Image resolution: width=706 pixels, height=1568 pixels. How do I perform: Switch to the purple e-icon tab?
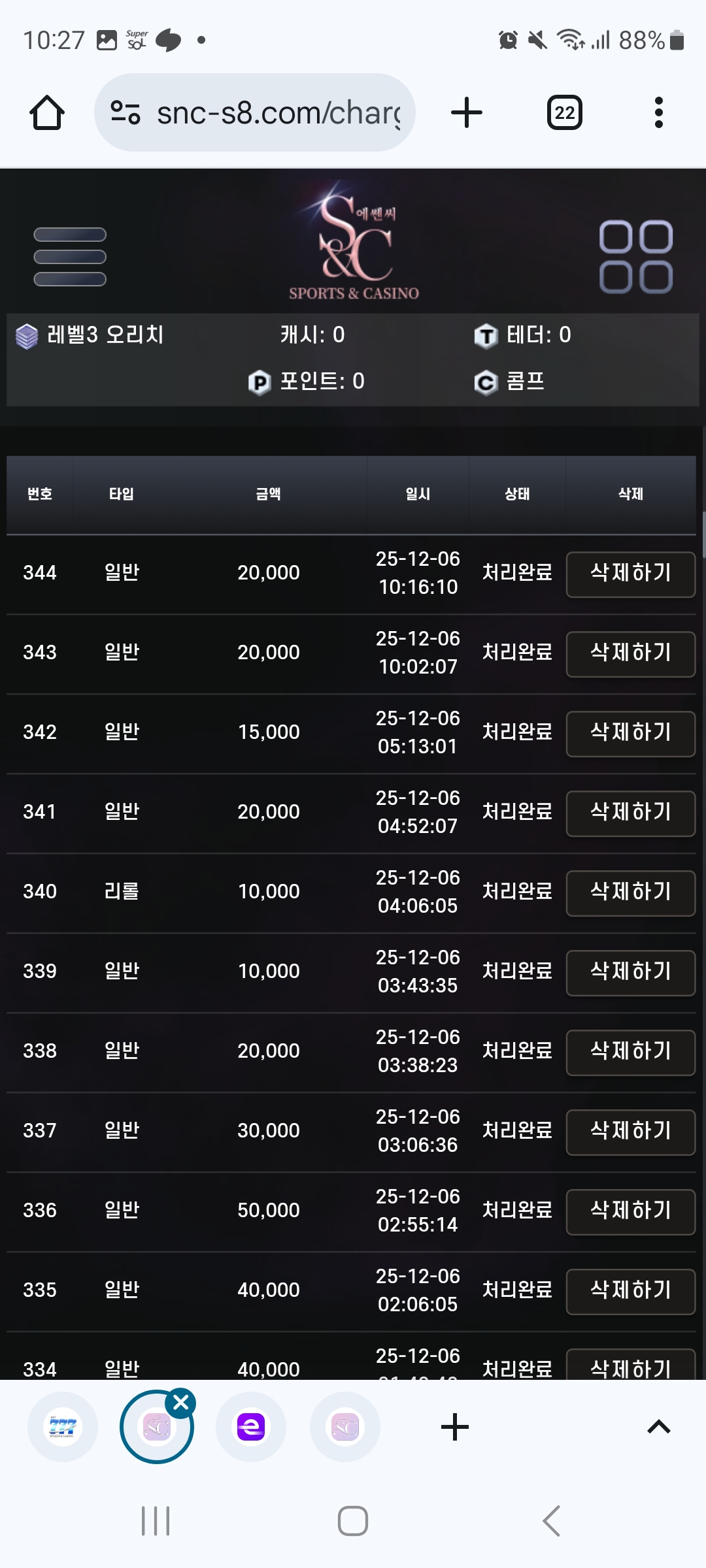click(x=251, y=1427)
